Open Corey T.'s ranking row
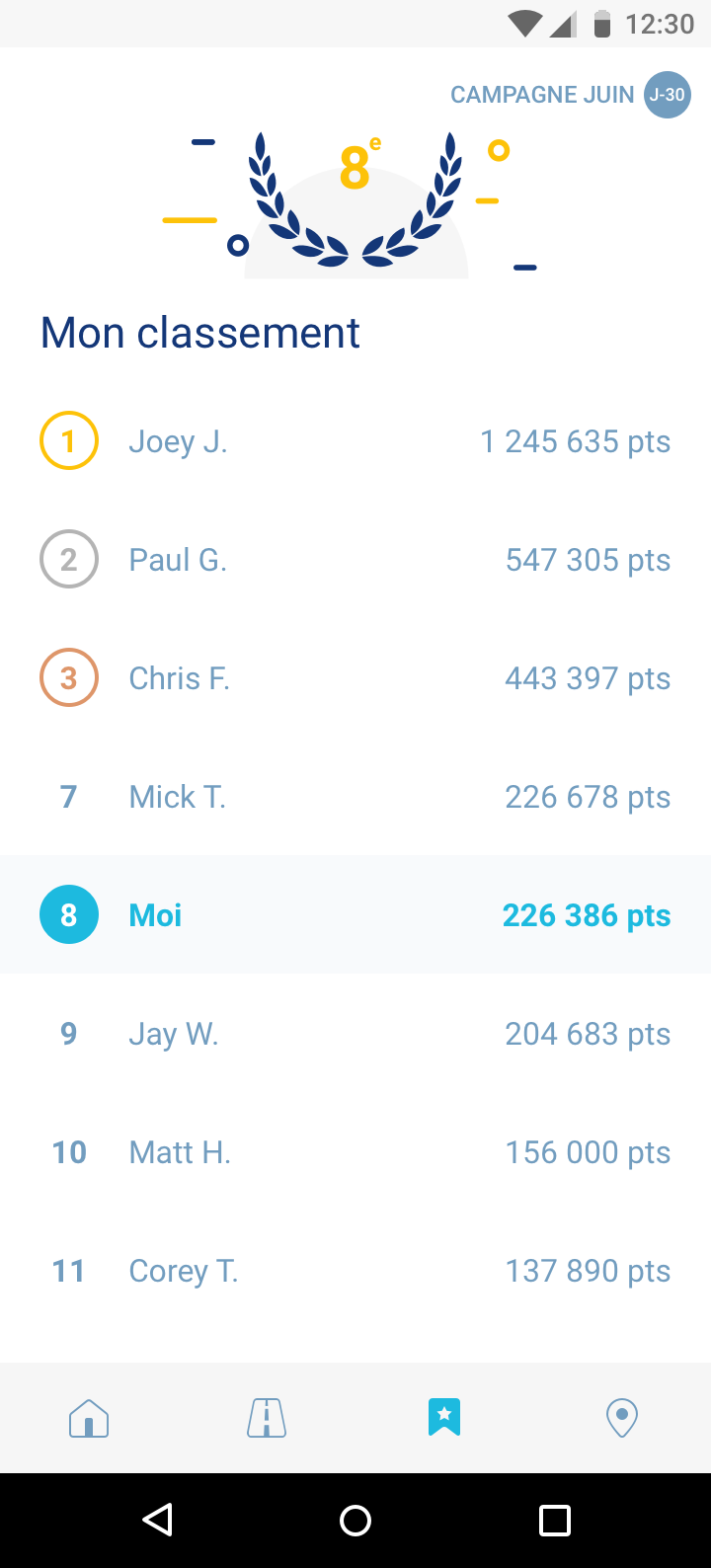Screen dimensions: 711x1568 (x=355, y=1270)
